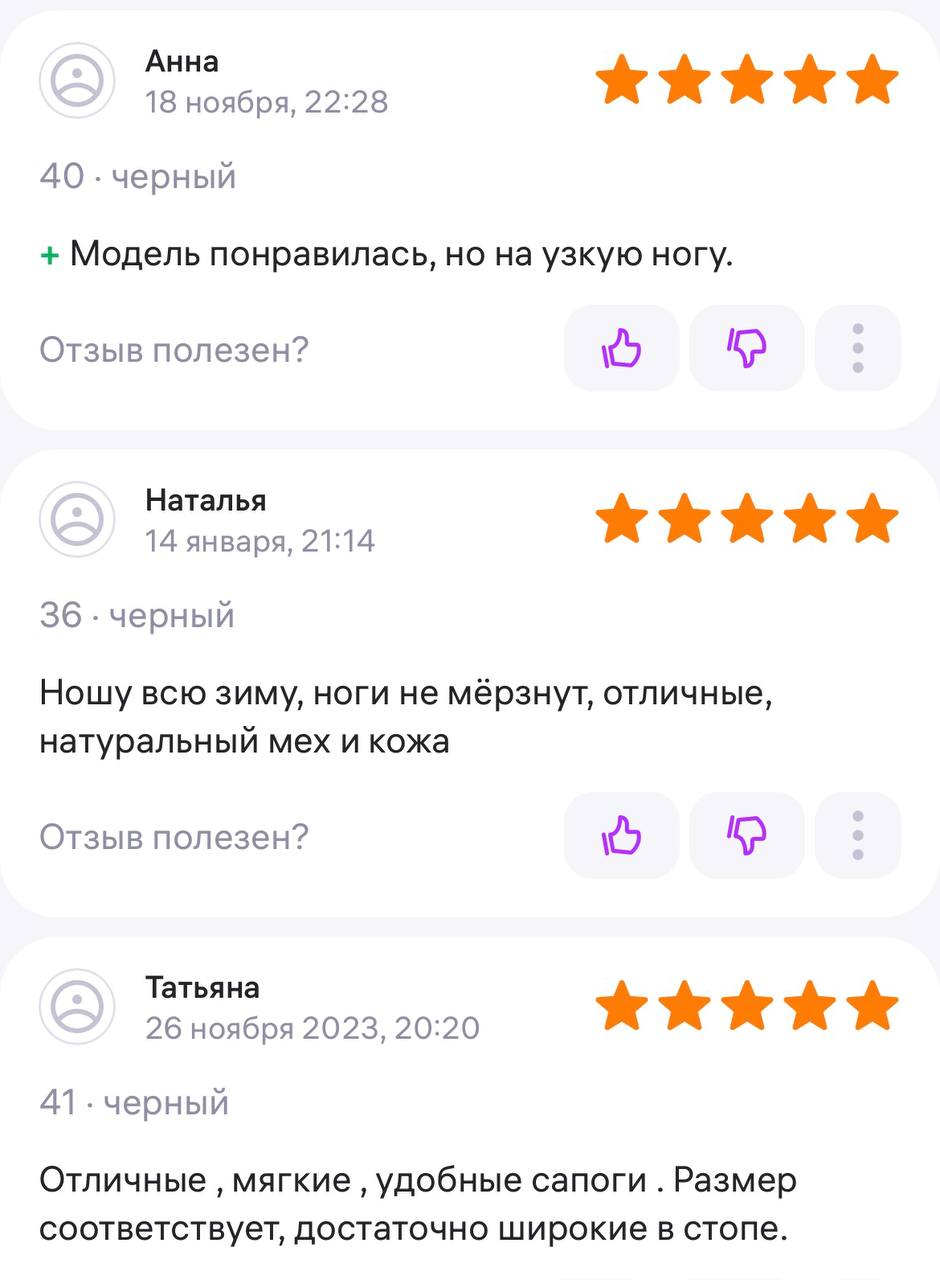Like Анна's review with thumbs up

click(621, 348)
